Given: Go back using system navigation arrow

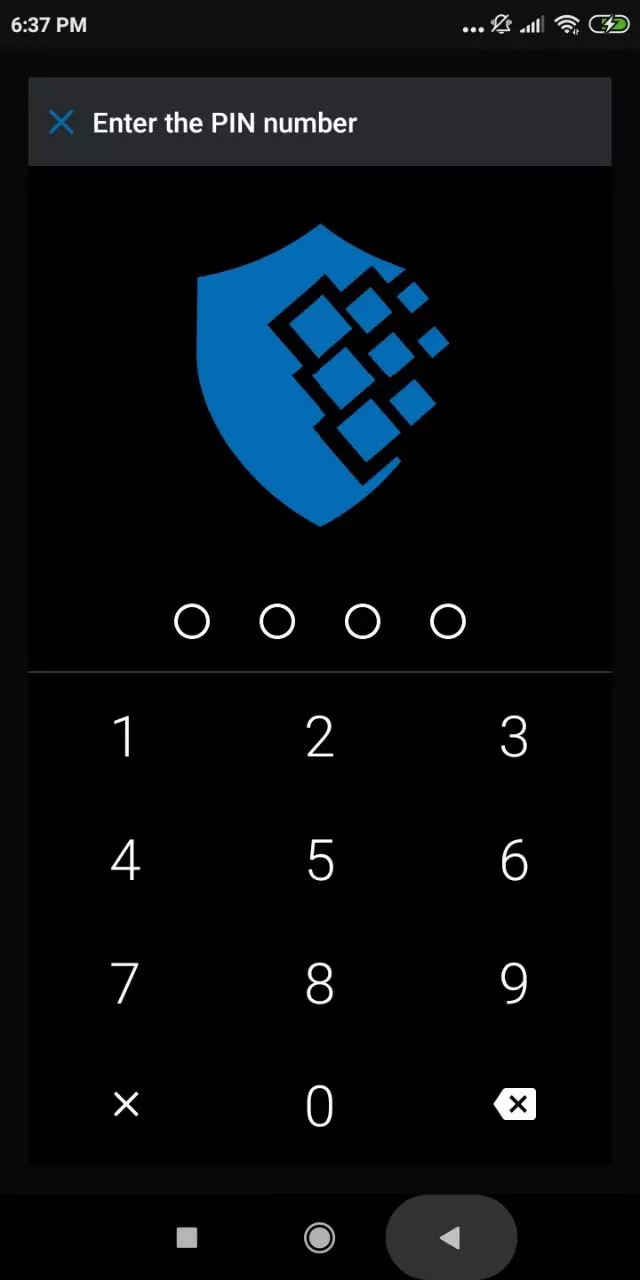Looking at the screenshot, I should [450, 1238].
